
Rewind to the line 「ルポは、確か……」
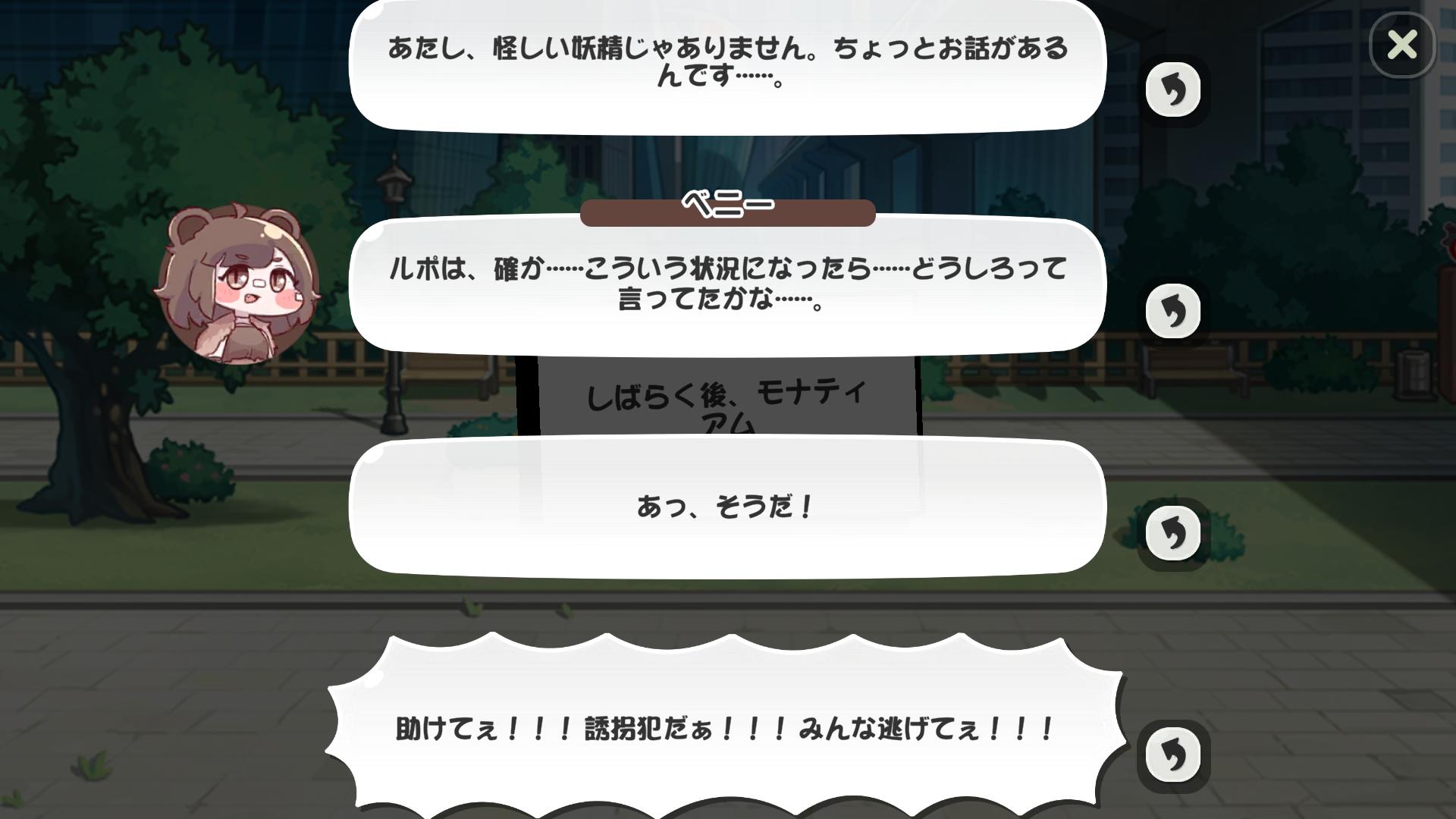pos(1172,311)
